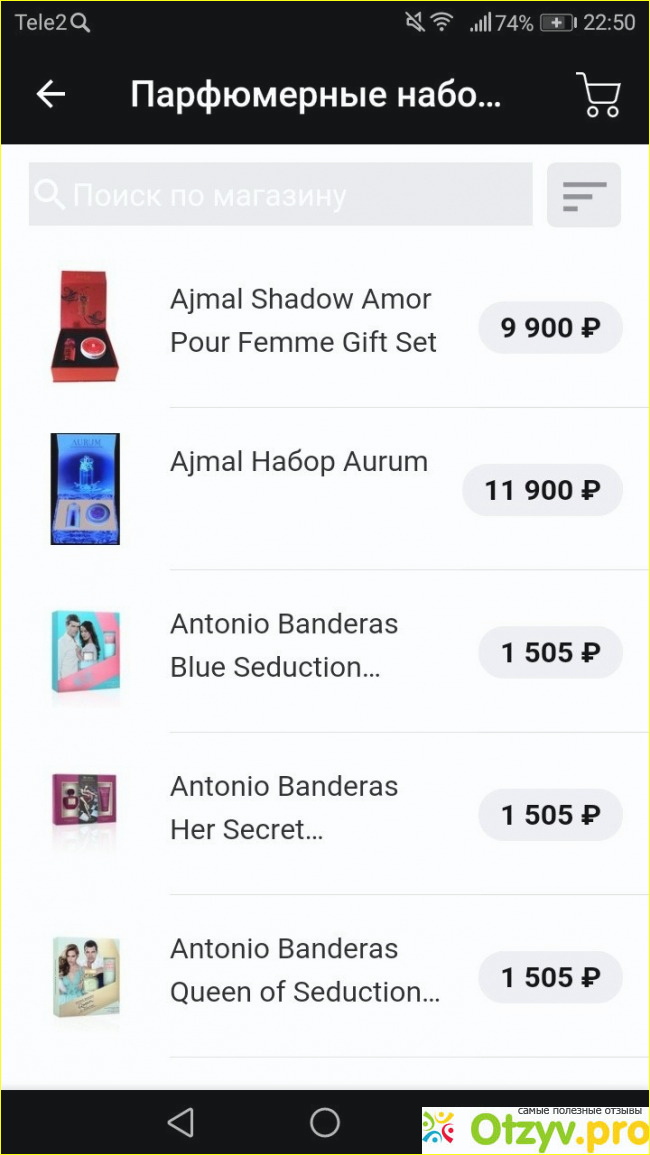Viewport: 650px width, 1155px height.
Task: Tap the price button for Queen of Seduction
Action: [550, 978]
